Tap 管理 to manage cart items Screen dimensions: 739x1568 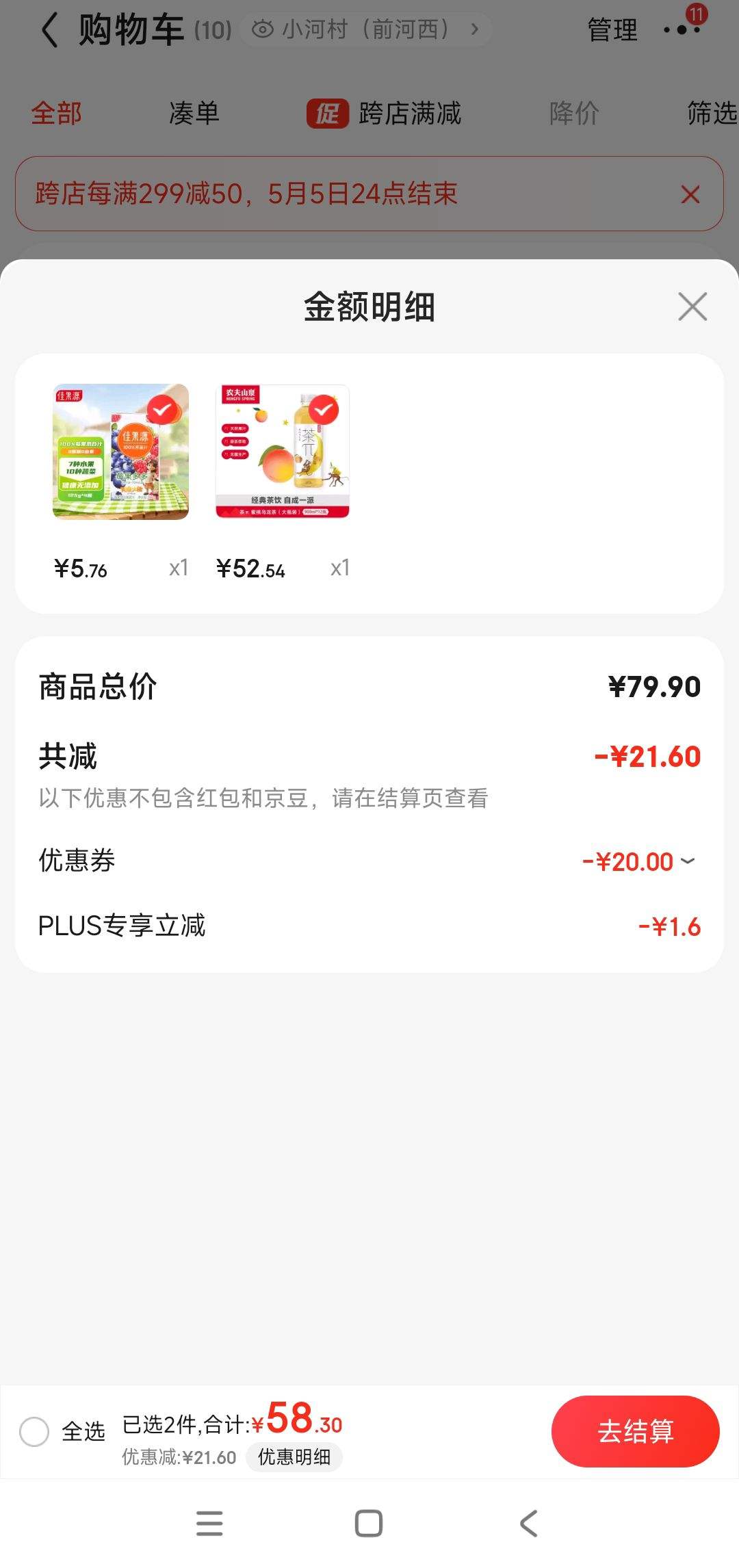pyautogui.click(x=612, y=30)
